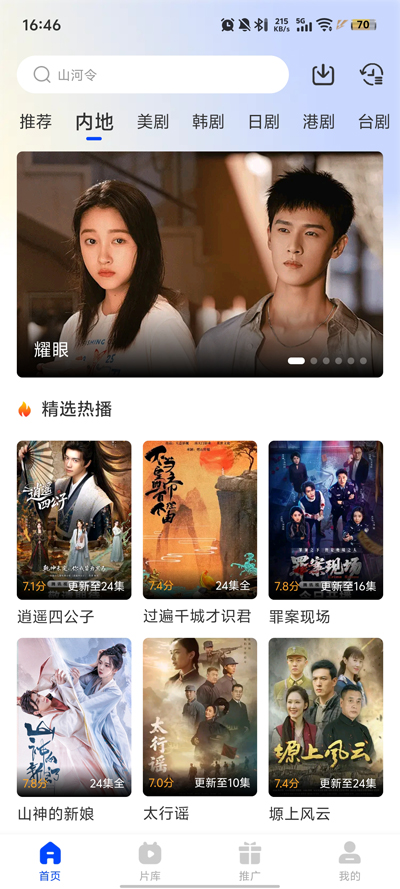
Task: Switch to the 韩剧 tab
Action: pos(208,121)
